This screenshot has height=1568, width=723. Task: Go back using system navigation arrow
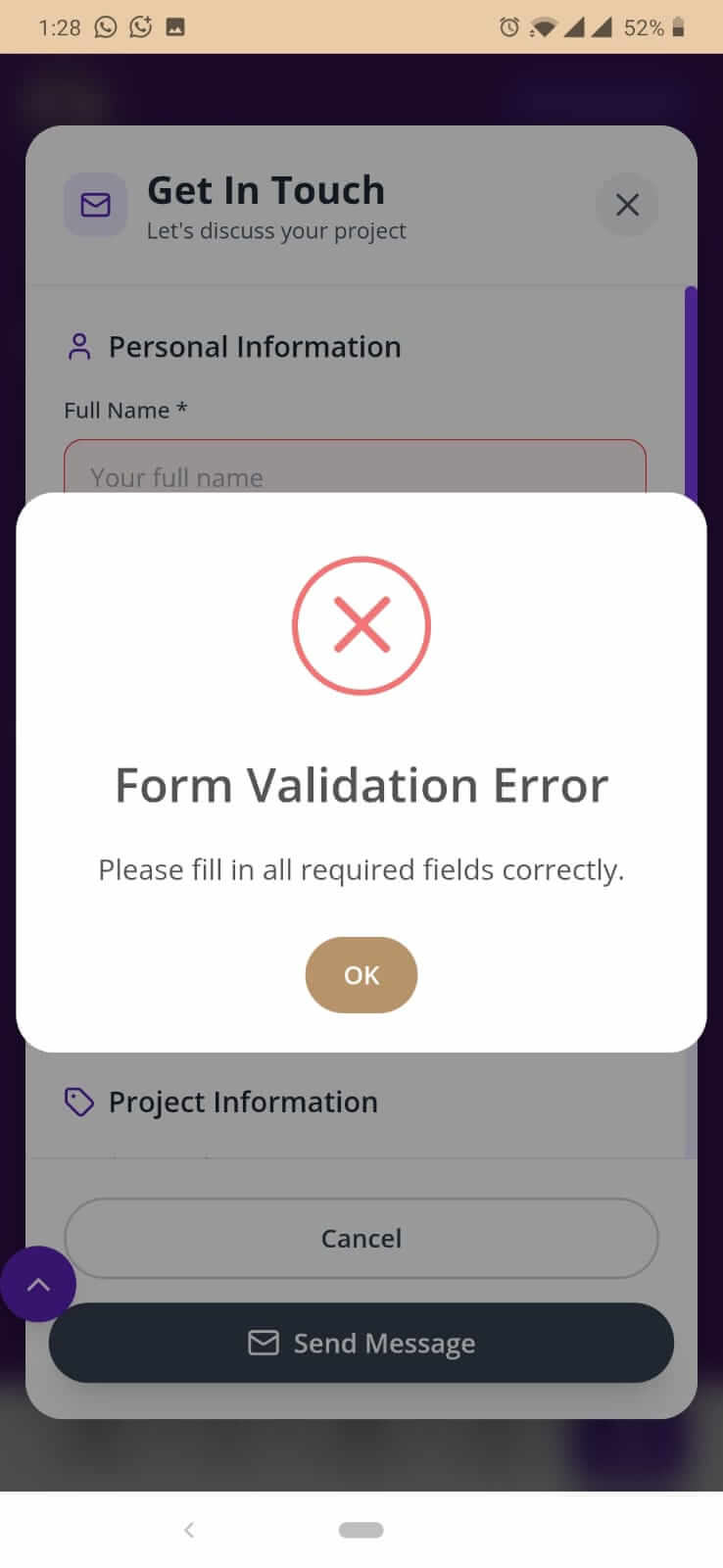tap(189, 1530)
